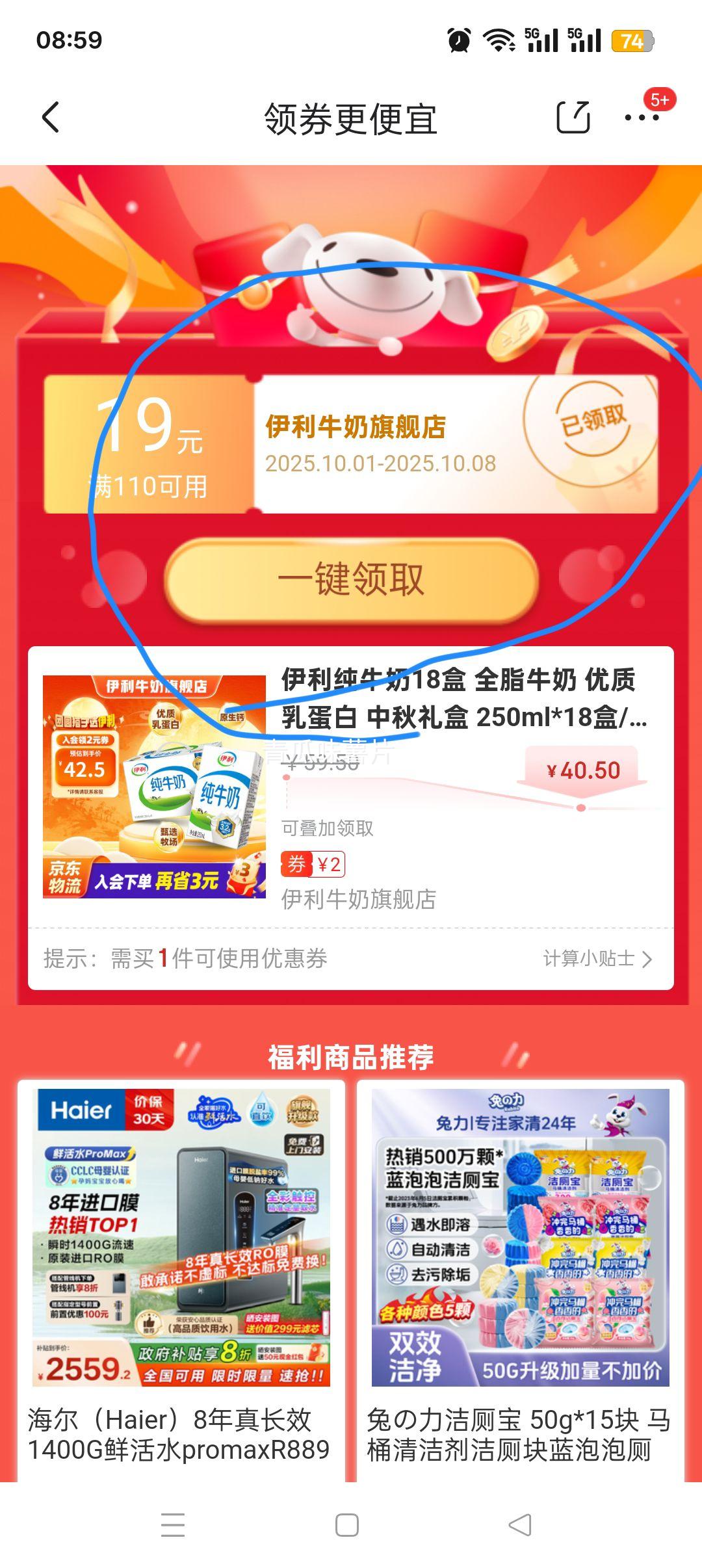This screenshot has width=702, height=1568.
Task: Tap the system home button
Action: point(347,1525)
